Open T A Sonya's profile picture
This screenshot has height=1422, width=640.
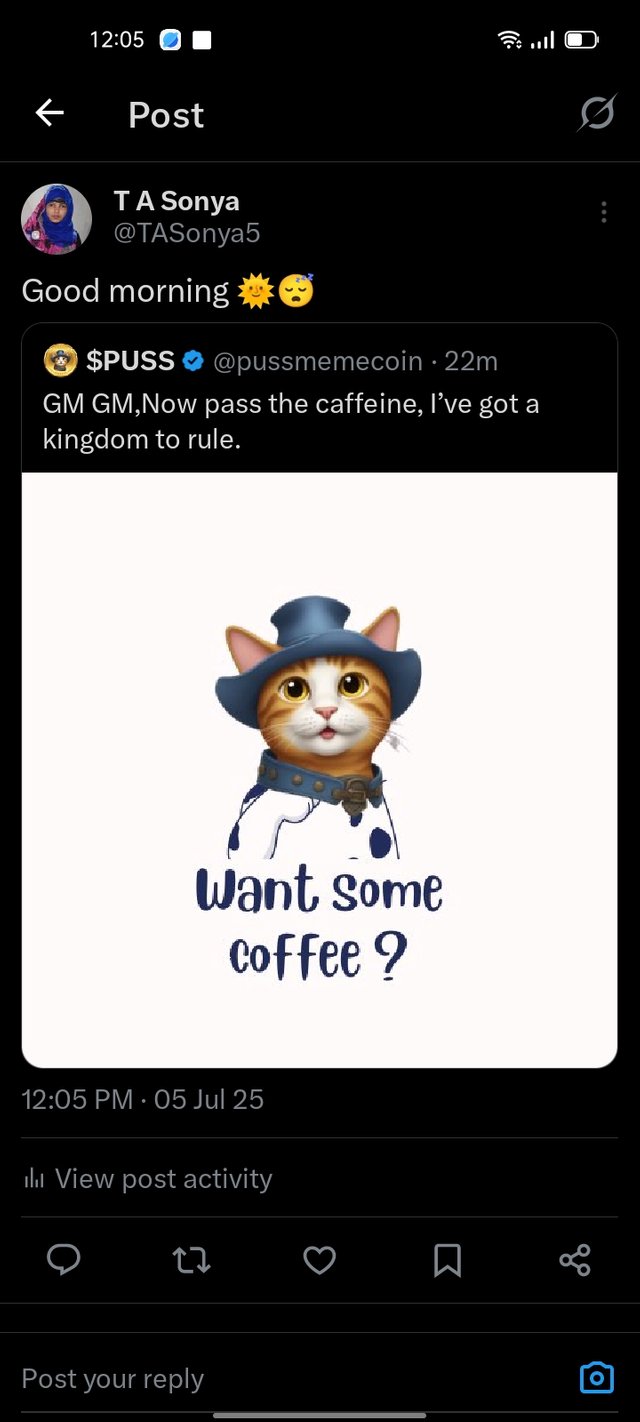56,219
